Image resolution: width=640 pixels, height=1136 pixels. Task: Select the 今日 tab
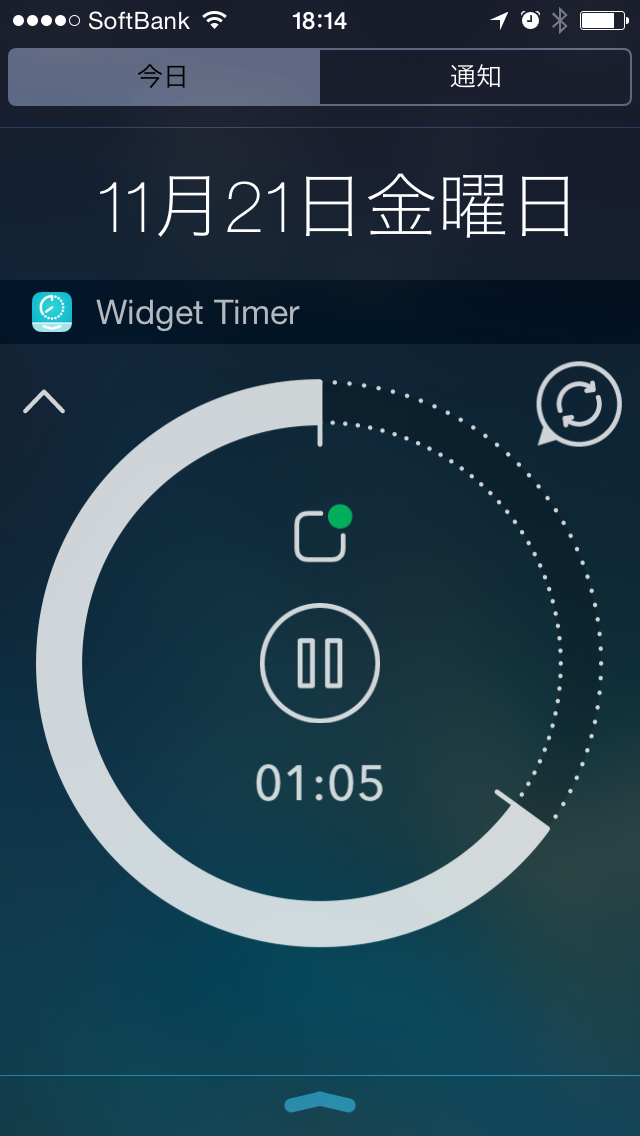164,77
